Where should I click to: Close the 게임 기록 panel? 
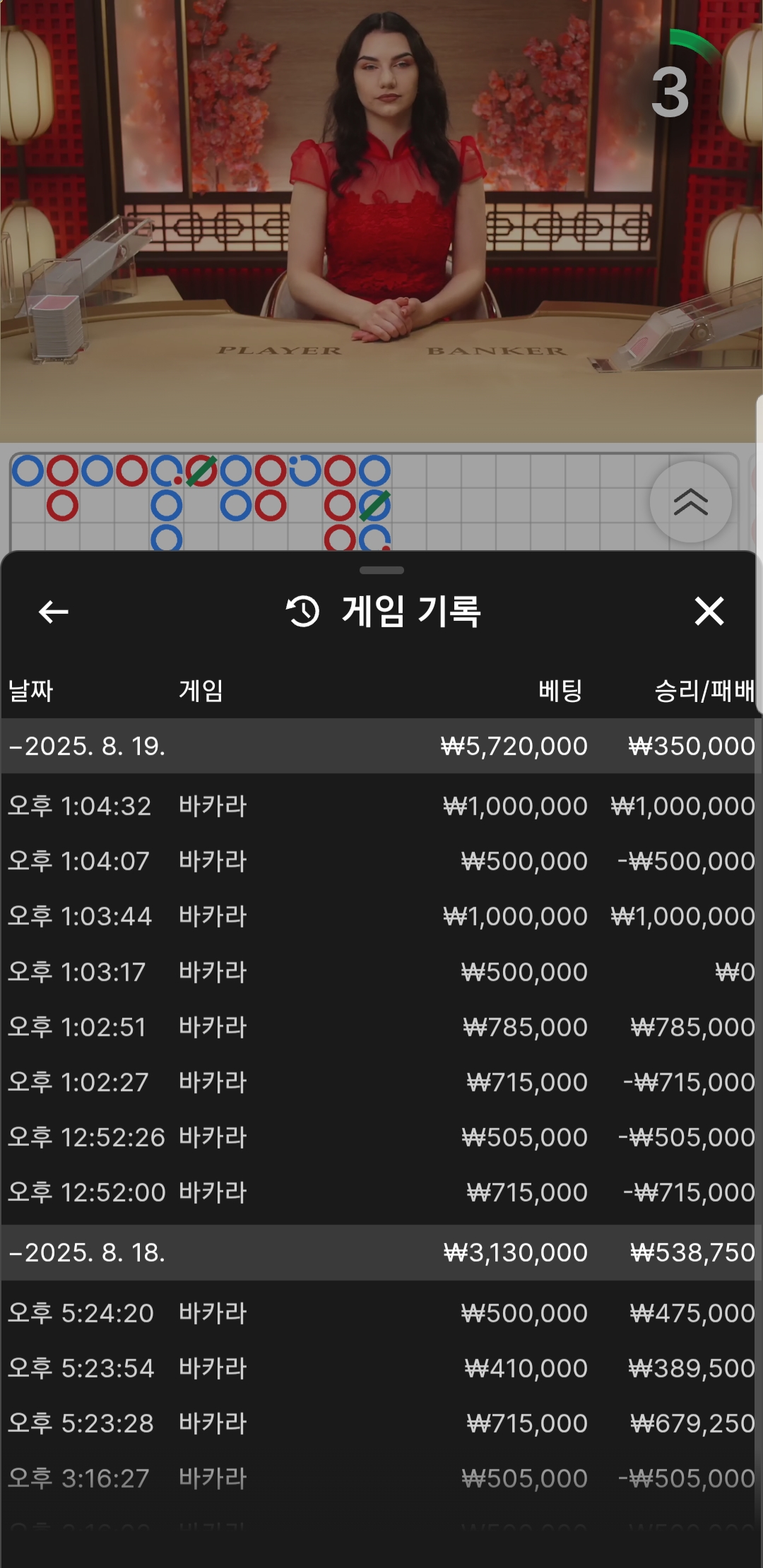tap(709, 611)
